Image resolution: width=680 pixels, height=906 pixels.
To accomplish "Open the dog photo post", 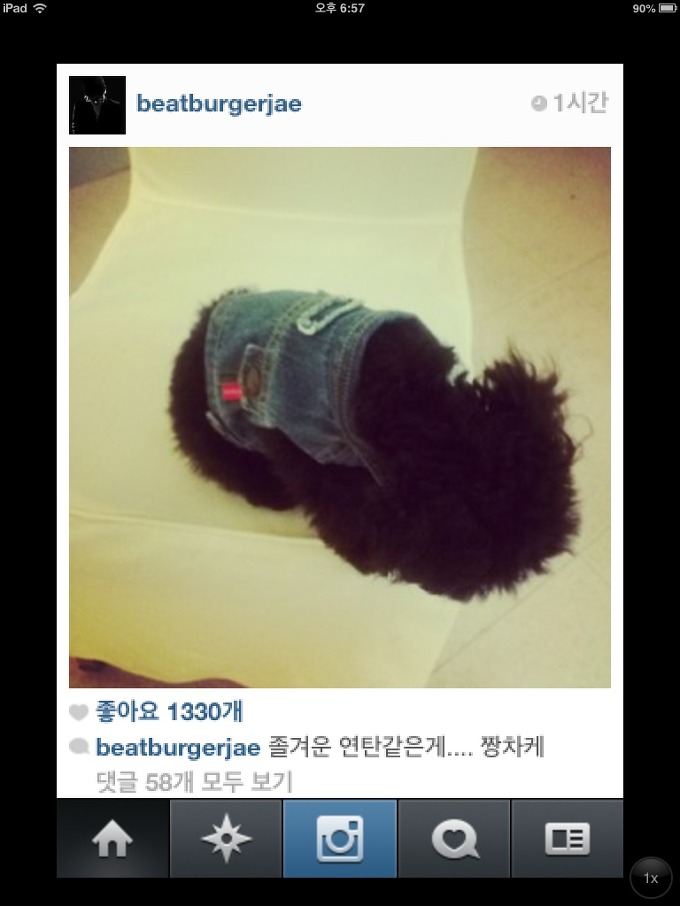I will pyautogui.click(x=340, y=417).
